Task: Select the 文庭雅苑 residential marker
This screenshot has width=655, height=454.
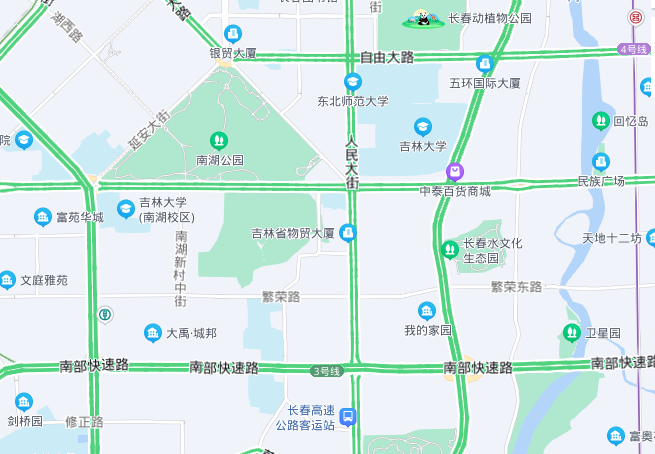Action: tap(8, 280)
